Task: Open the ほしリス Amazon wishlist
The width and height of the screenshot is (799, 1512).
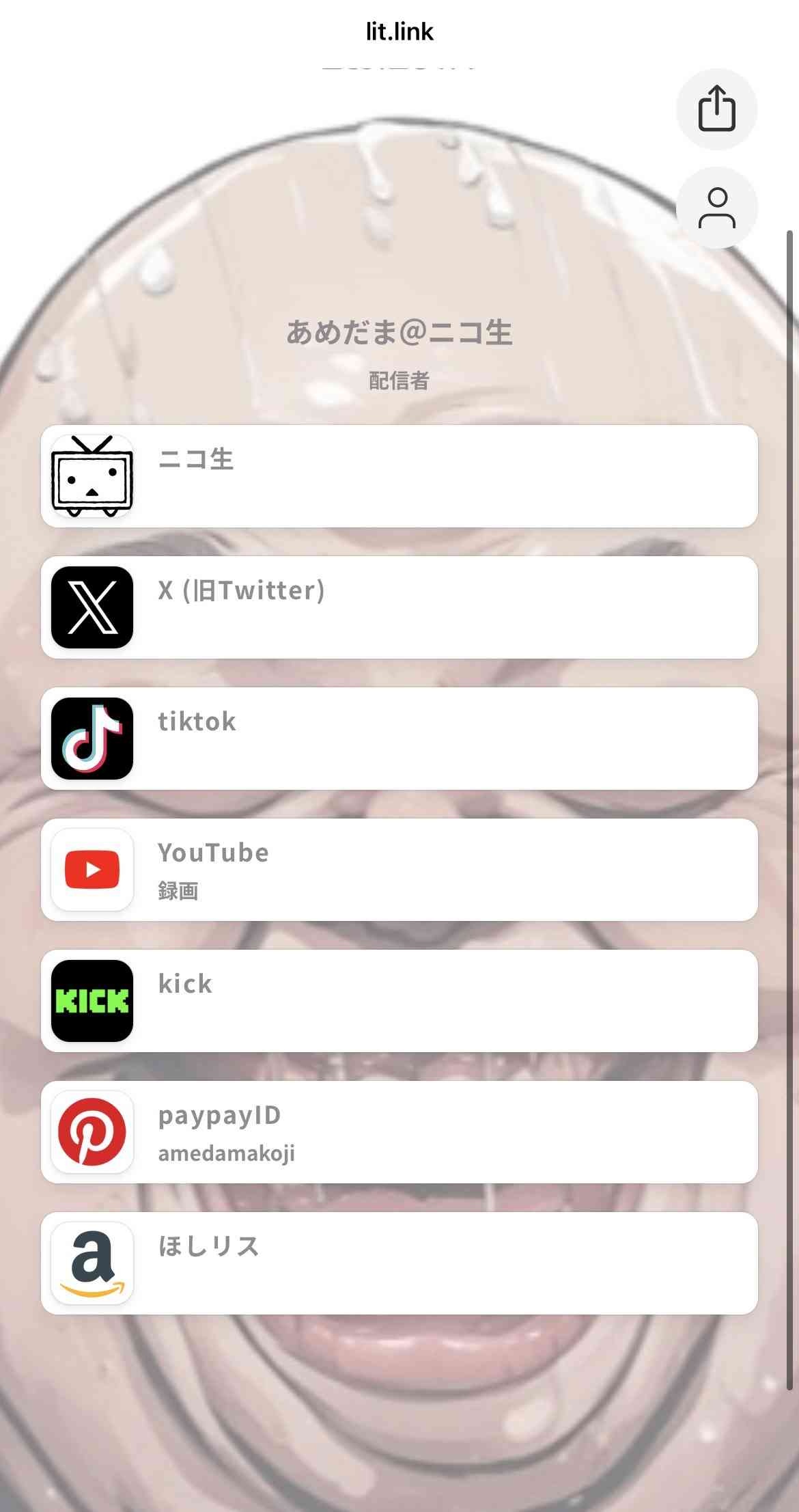Action: coord(399,1263)
